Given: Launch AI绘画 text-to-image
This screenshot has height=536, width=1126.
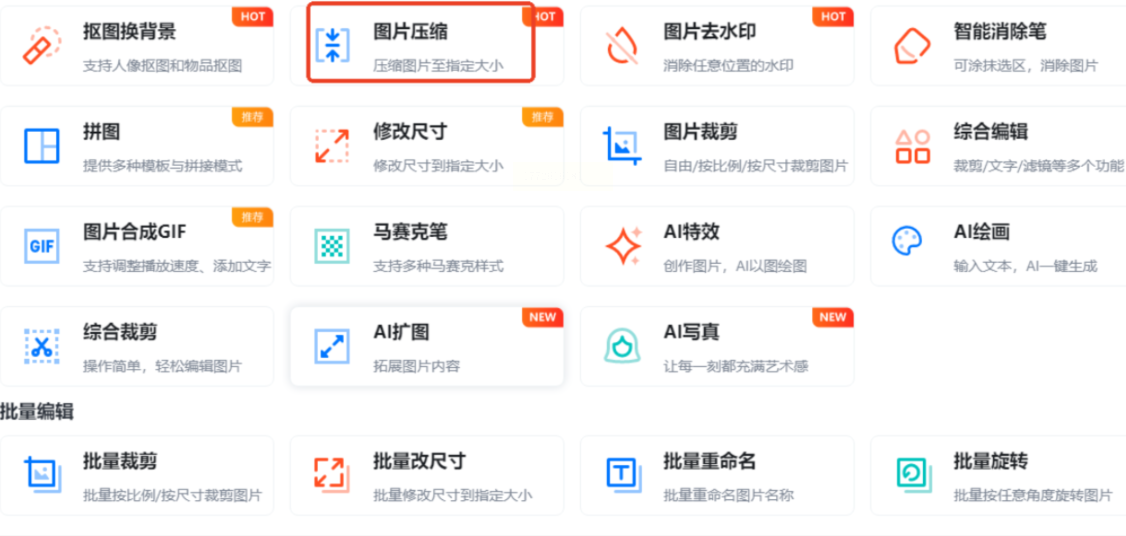Looking at the screenshot, I should (x=998, y=246).
